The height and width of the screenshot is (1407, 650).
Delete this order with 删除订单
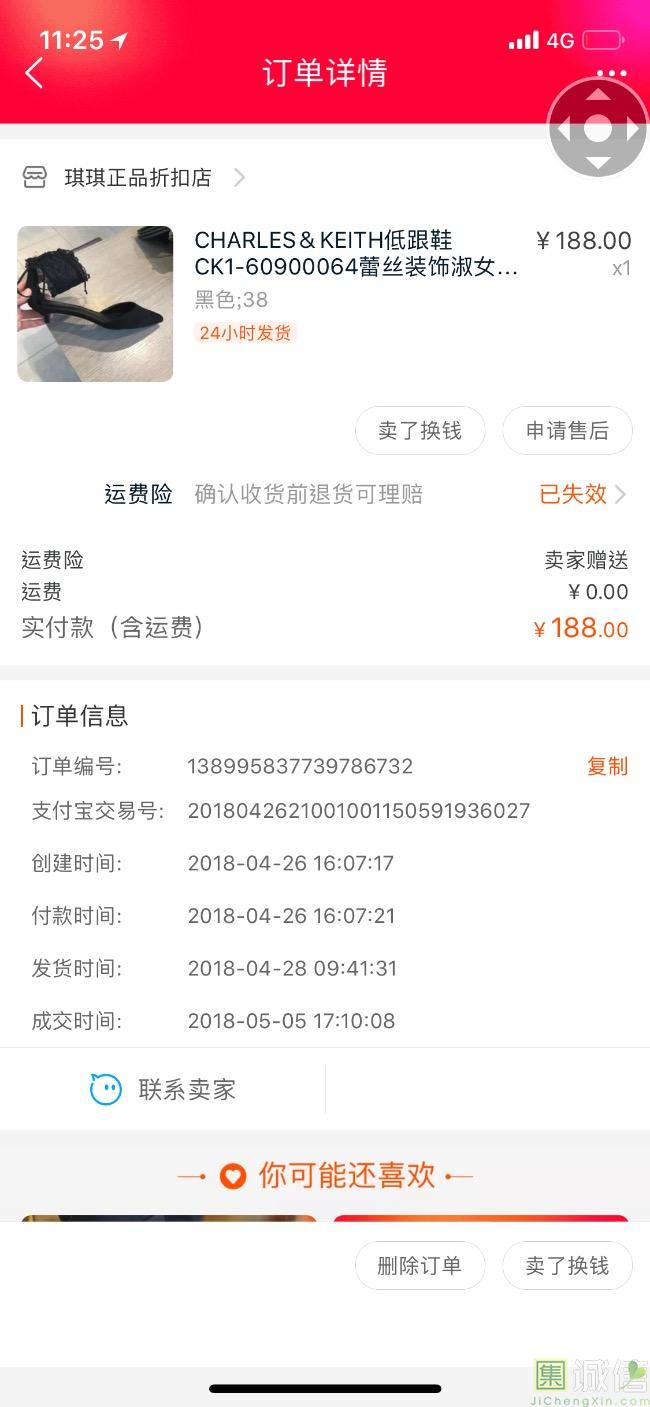420,1266
